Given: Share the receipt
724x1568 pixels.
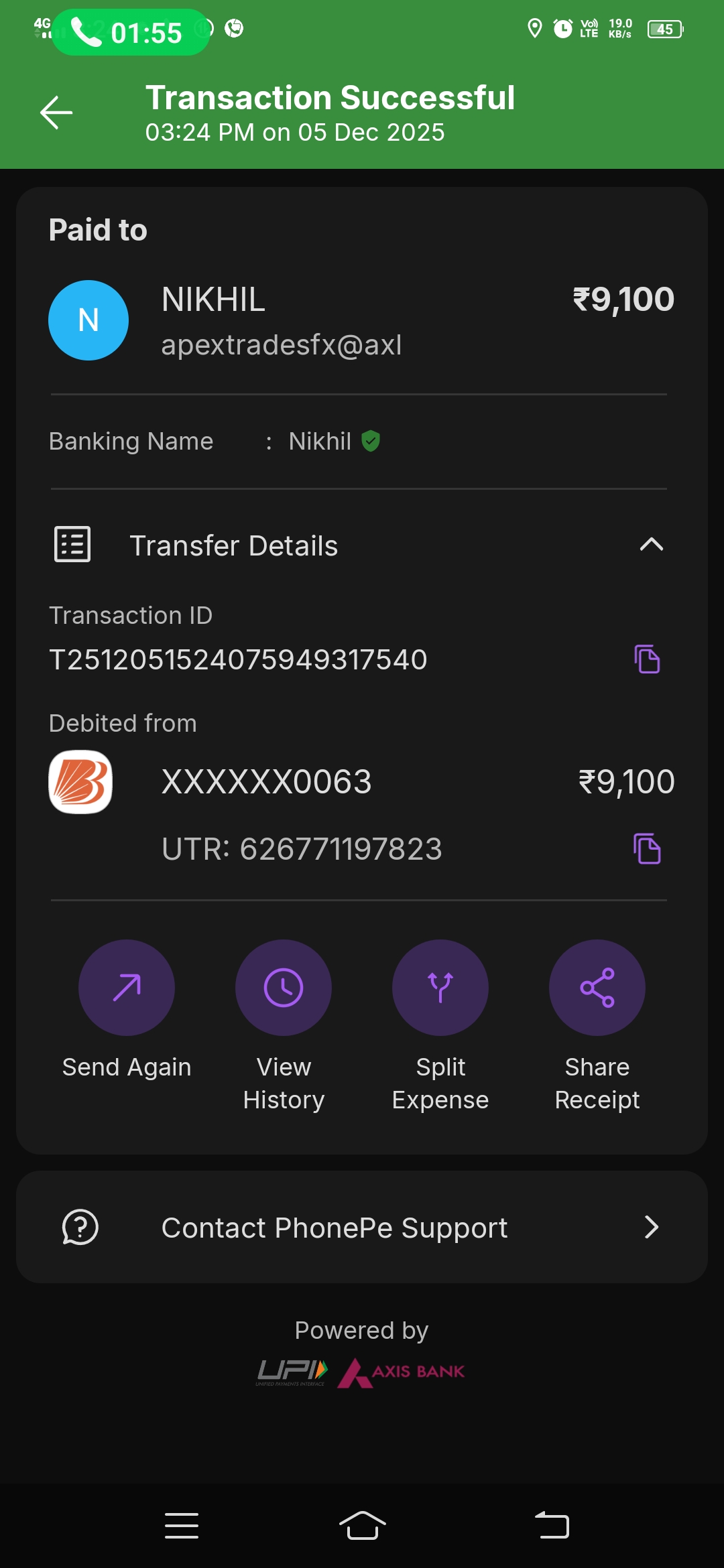Looking at the screenshot, I should (x=597, y=988).
